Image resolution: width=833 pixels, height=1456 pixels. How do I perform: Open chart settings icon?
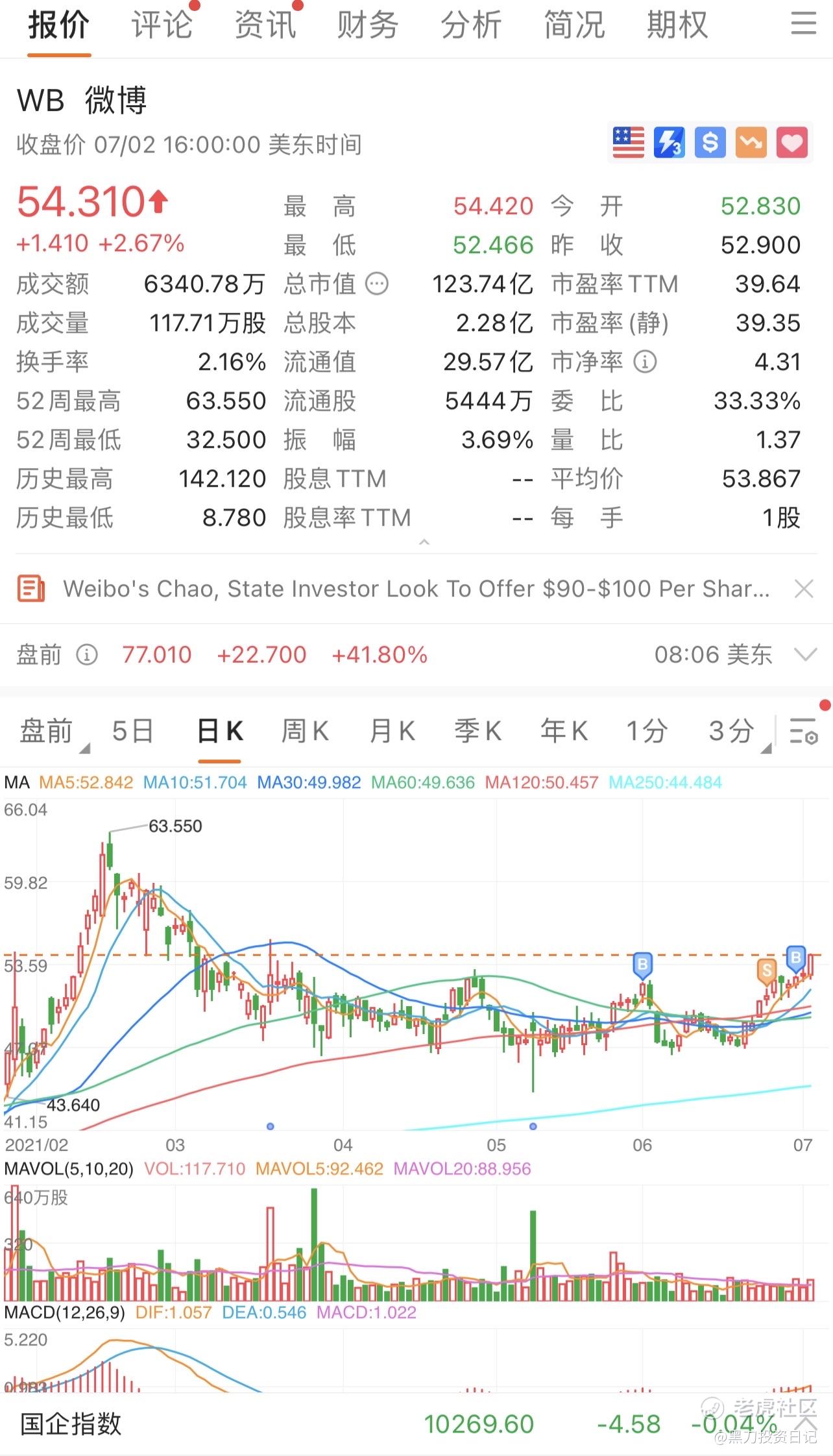[x=803, y=732]
